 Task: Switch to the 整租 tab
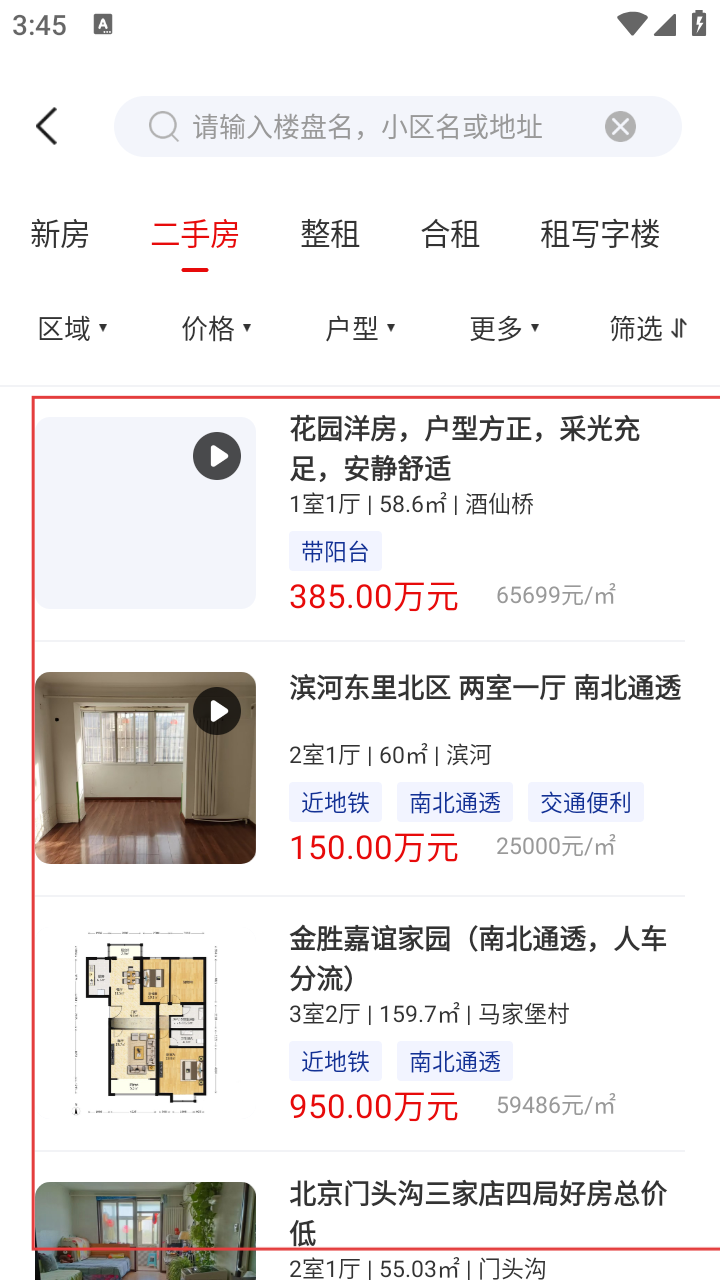coord(330,234)
